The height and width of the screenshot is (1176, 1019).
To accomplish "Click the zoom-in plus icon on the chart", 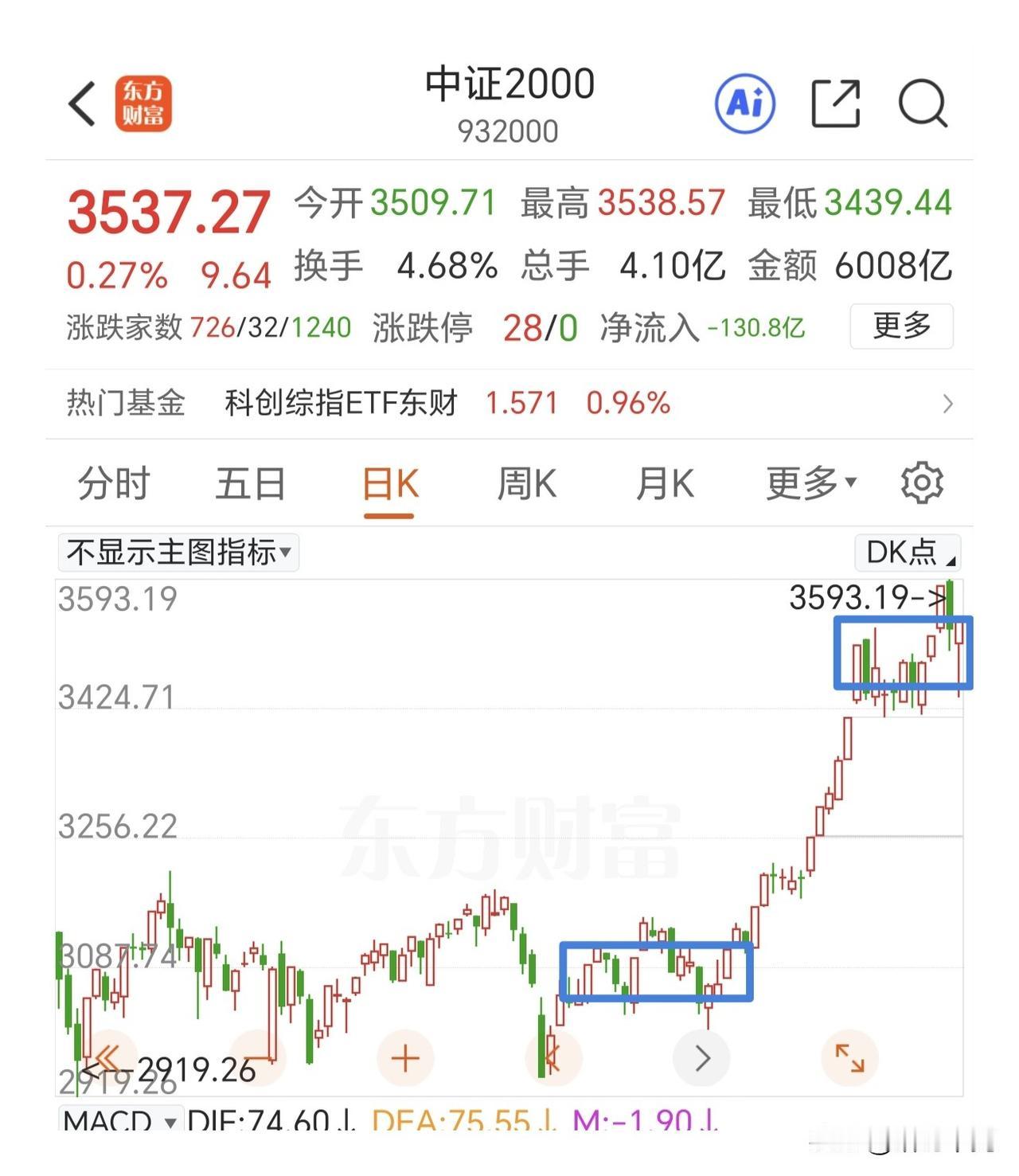I will (x=406, y=1059).
